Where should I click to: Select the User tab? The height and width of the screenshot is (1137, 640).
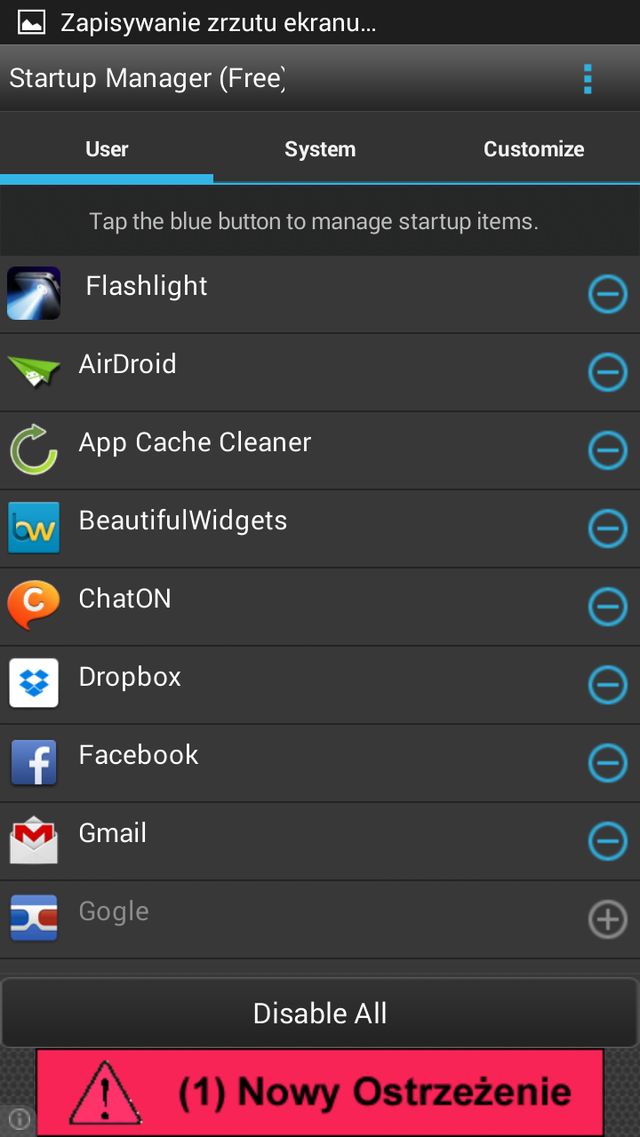tap(107, 149)
